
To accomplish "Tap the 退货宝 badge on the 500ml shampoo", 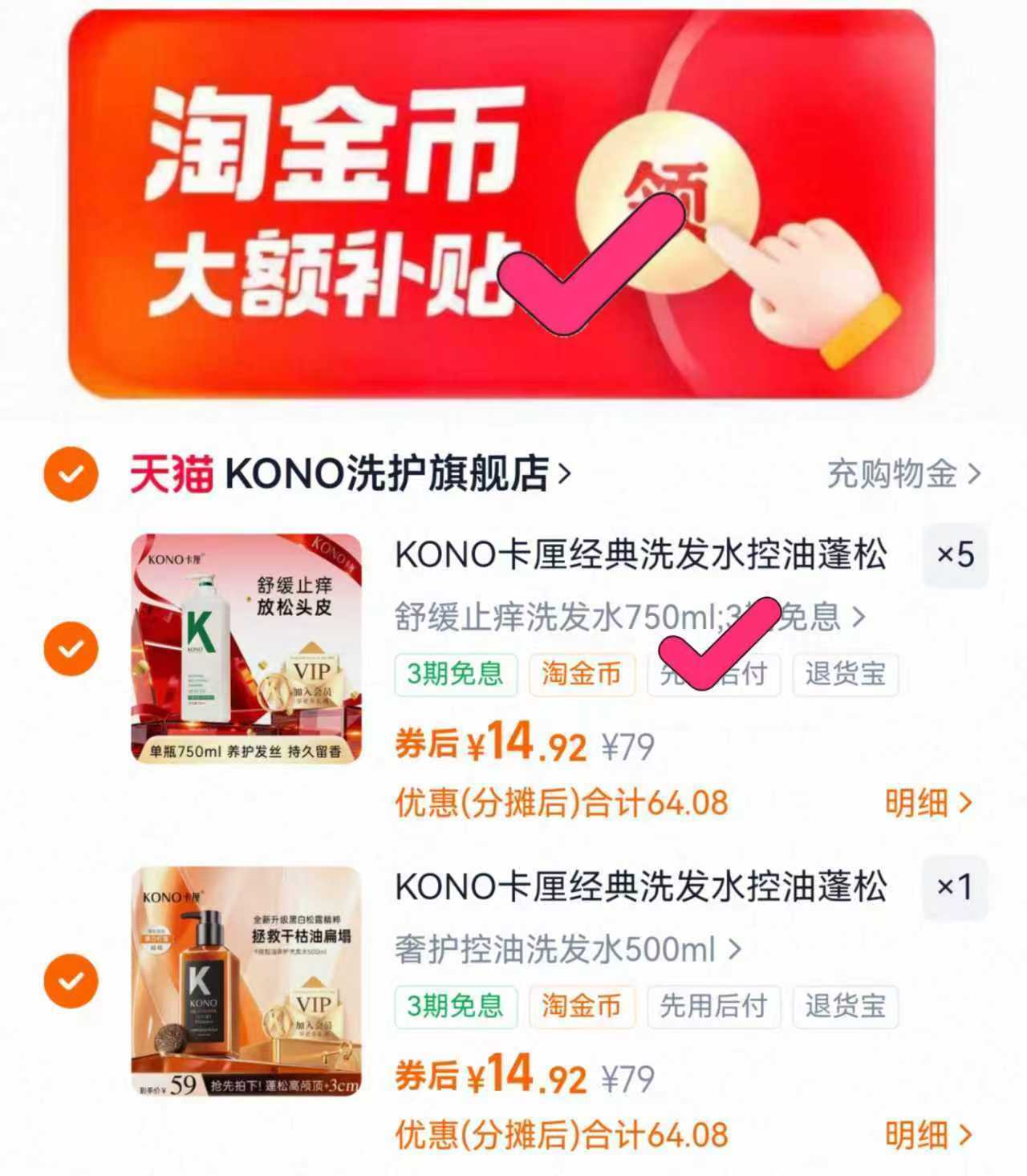I will pyautogui.click(x=845, y=1008).
